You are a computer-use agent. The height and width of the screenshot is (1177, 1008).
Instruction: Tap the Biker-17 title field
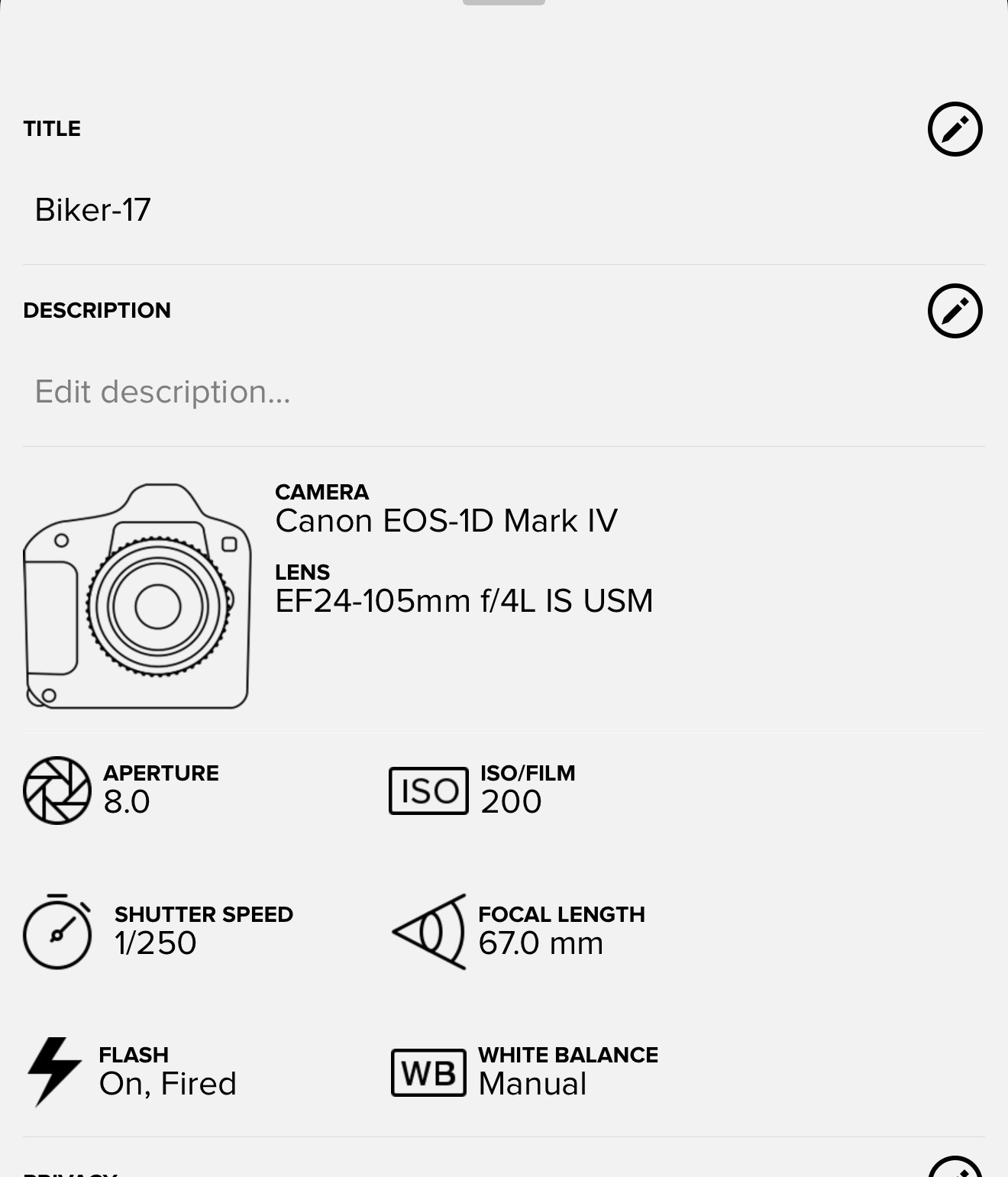[x=504, y=210]
